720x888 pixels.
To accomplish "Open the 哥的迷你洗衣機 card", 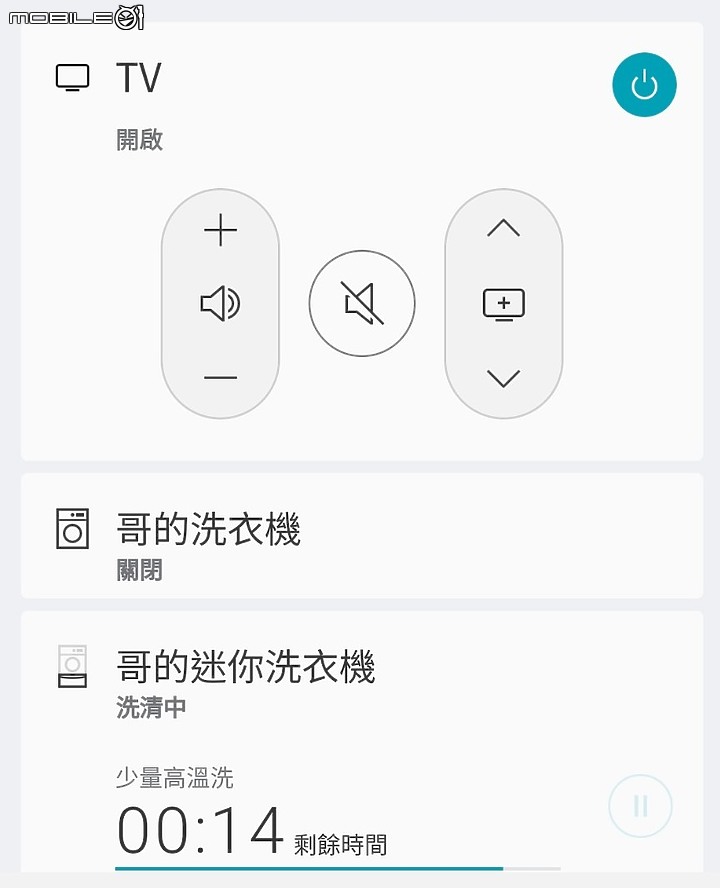I will [x=245, y=666].
